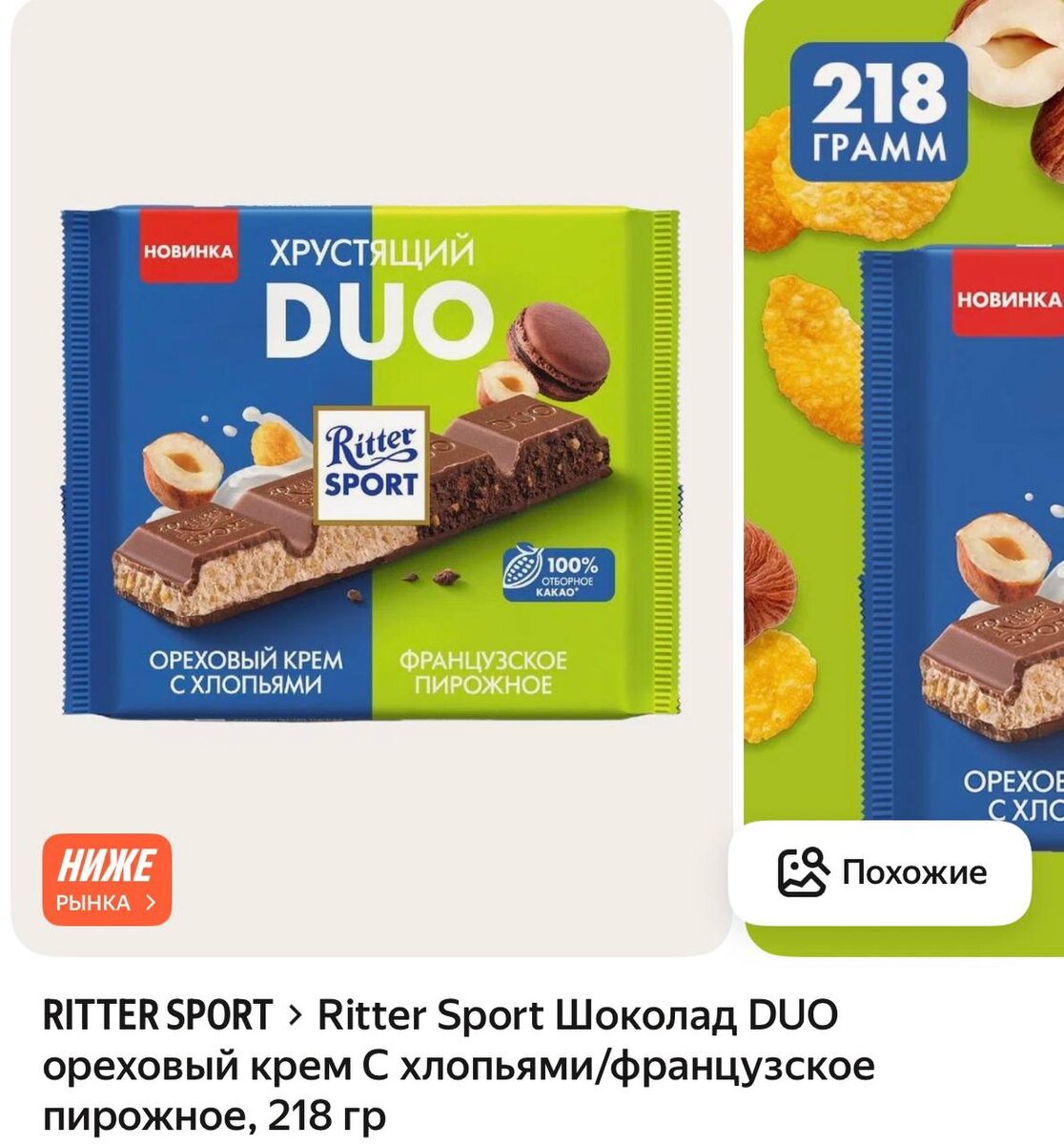Open the 'Ниже рынка' price badge
The width and height of the screenshot is (1064, 1144).
[x=107, y=879]
